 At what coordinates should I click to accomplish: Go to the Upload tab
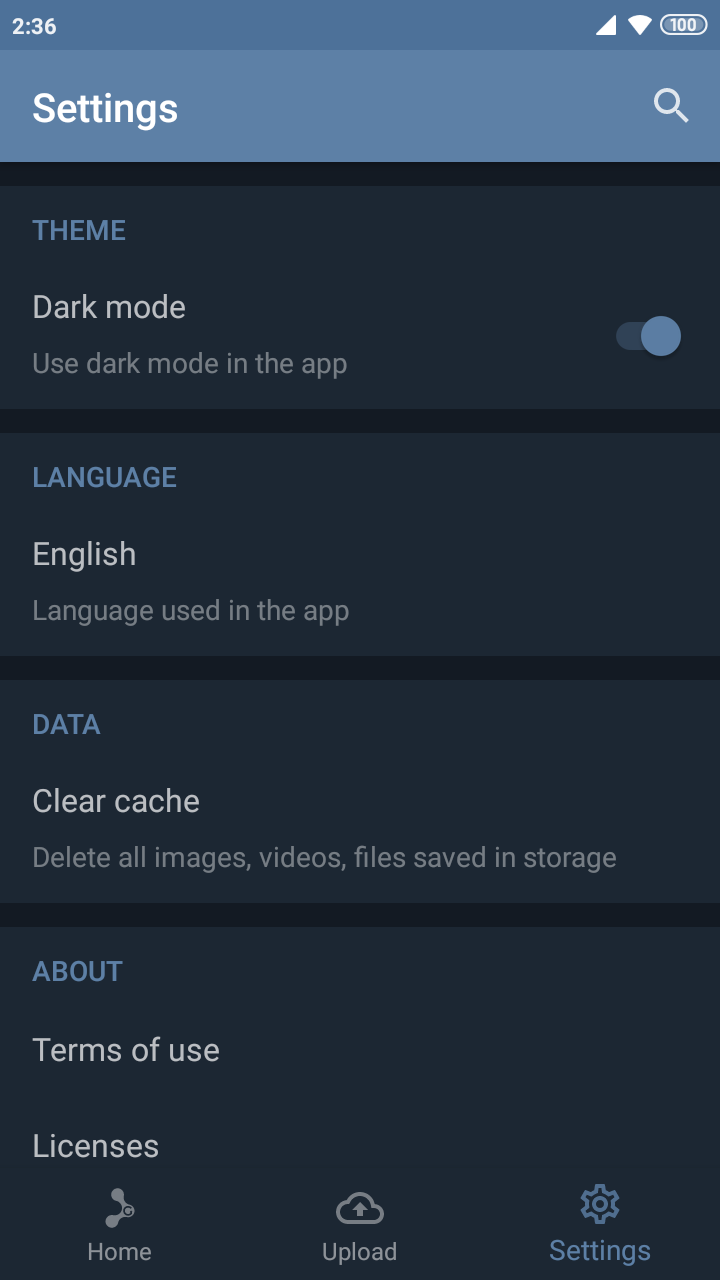pos(360,1225)
